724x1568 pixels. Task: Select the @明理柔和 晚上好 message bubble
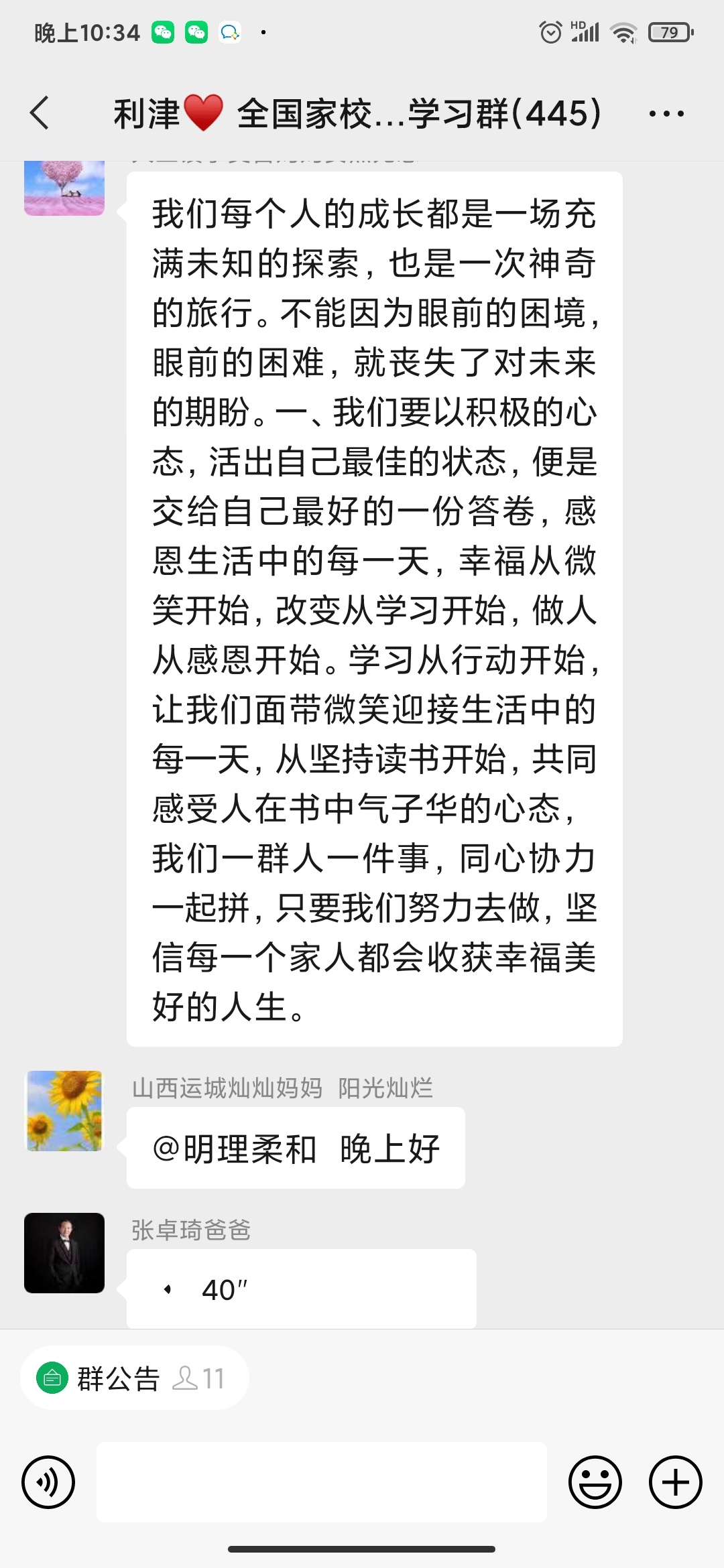click(295, 1147)
